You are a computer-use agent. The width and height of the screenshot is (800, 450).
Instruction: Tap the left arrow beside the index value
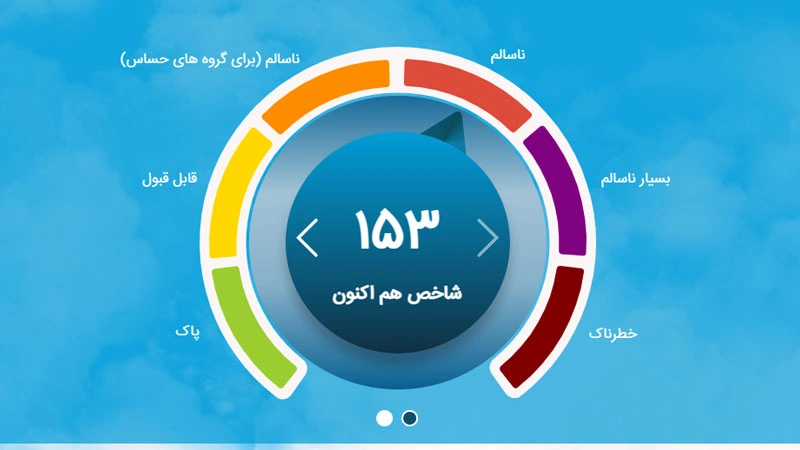[308, 238]
